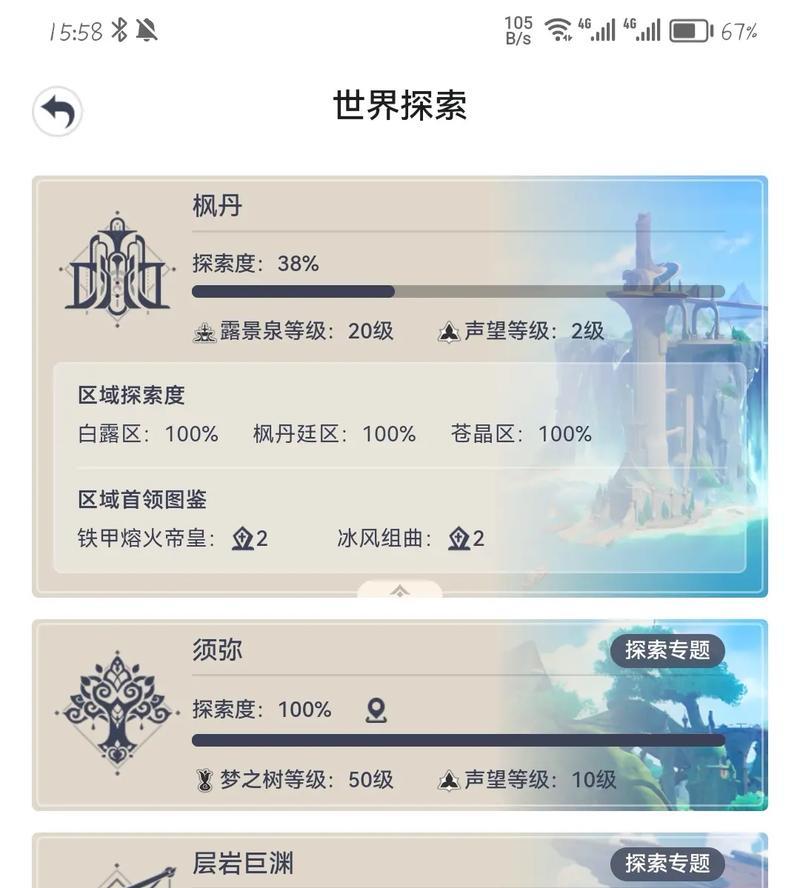Go back using the arrow button
The height and width of the screenshot is (888, 800).
tap(57, 112)
